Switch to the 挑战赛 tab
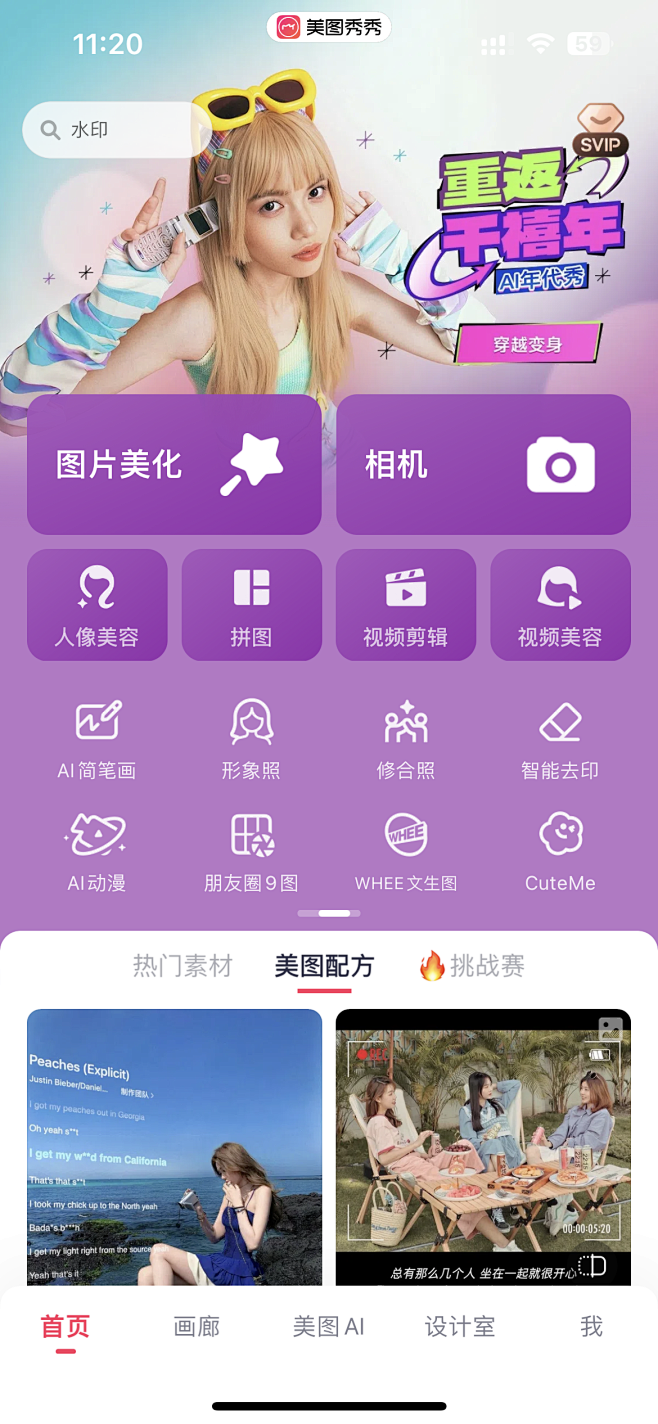 click(x=472, y=966)
